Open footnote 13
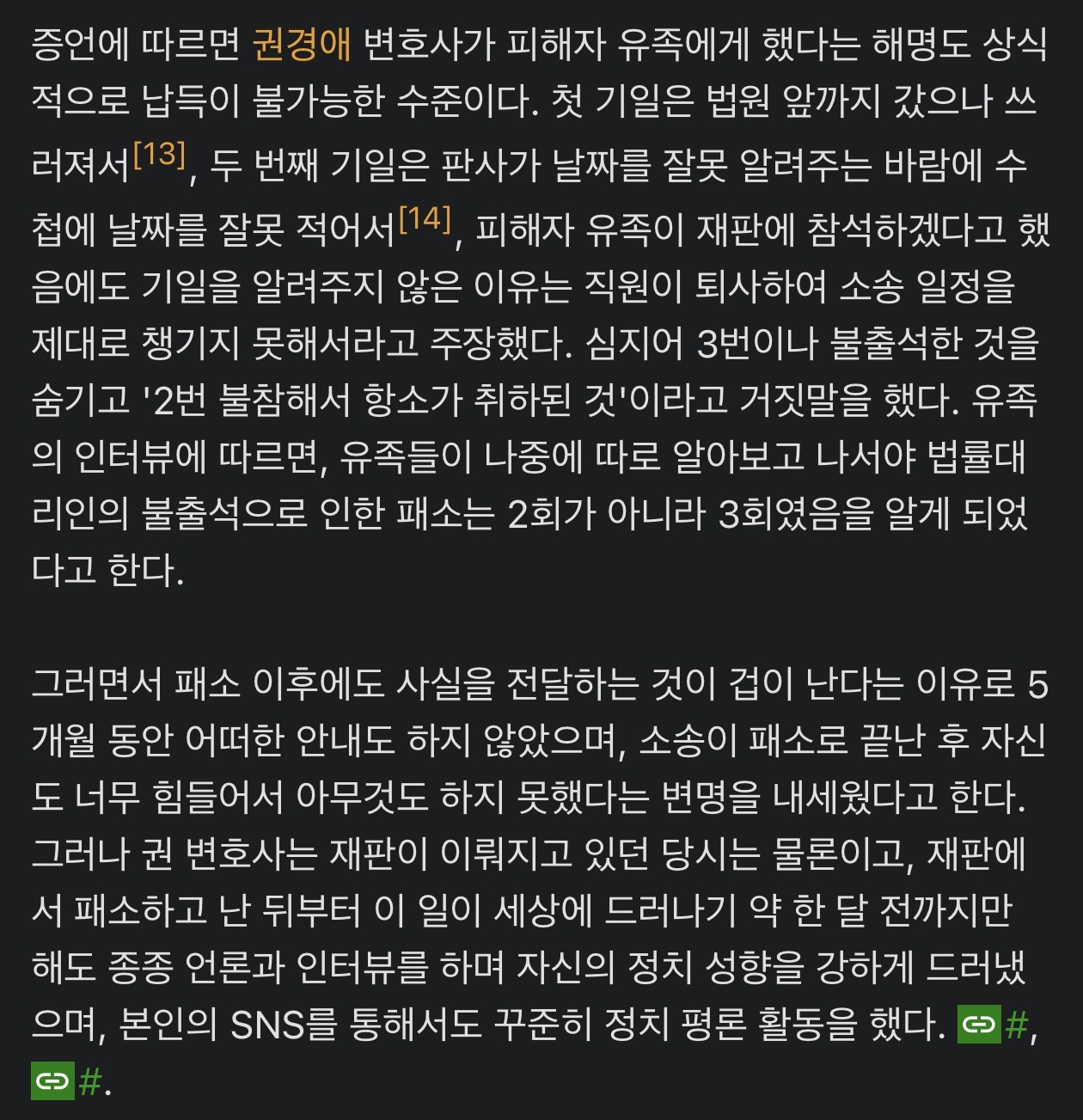 160,156
